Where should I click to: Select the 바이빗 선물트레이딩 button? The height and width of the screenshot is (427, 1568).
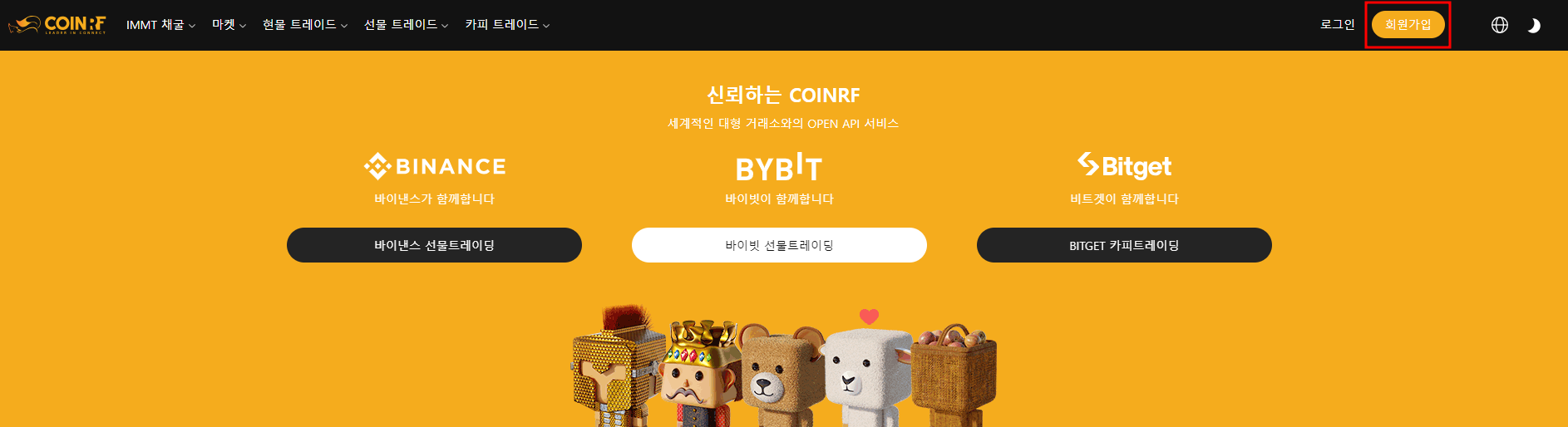pos(779,245)
